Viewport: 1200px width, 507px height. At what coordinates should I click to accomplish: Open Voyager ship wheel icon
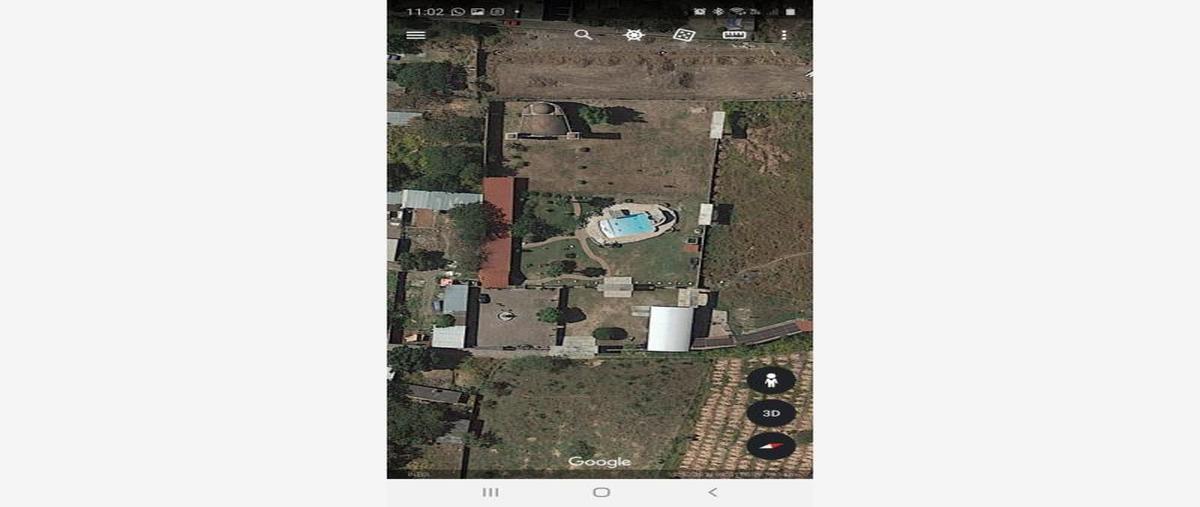634,35
